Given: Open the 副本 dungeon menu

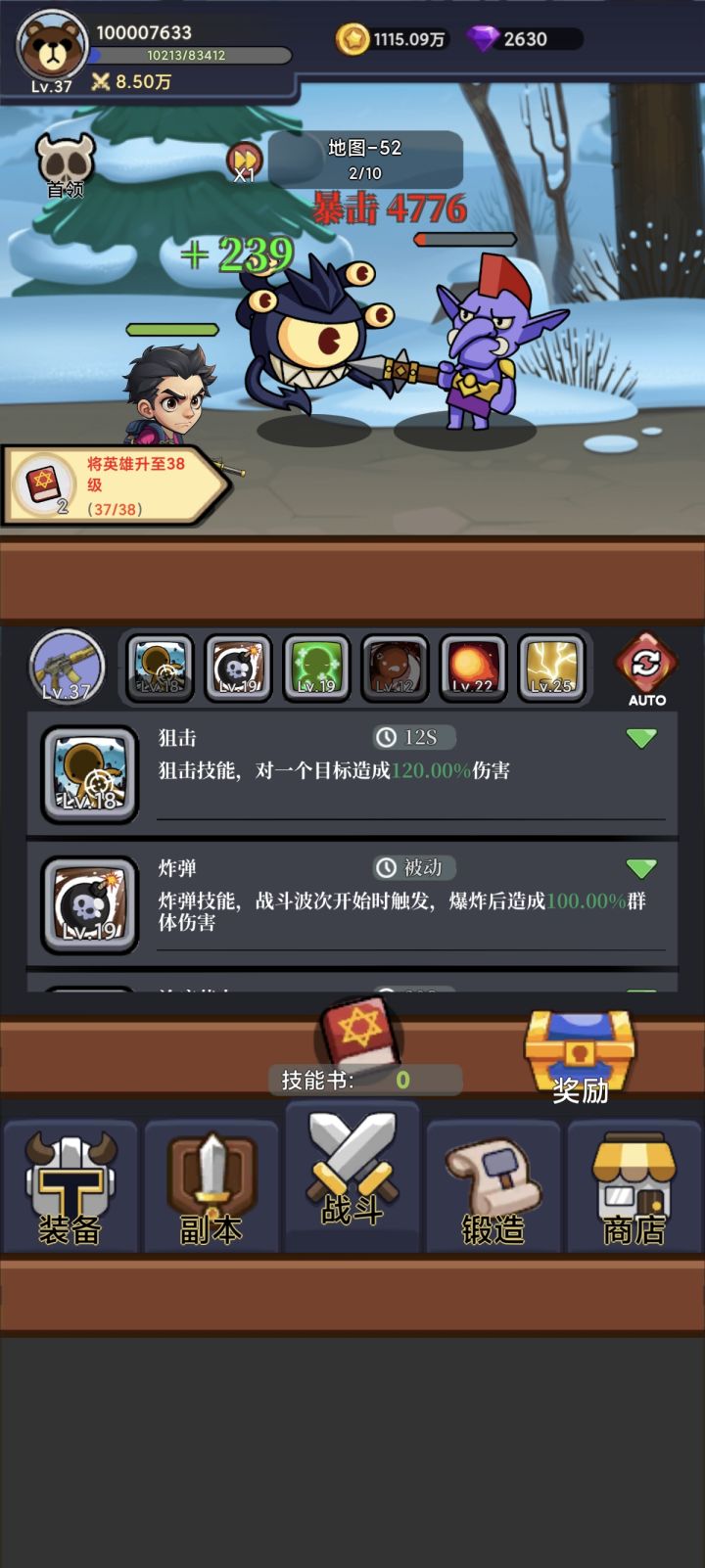Looking at the screenshot, I should click(211, 1184).
